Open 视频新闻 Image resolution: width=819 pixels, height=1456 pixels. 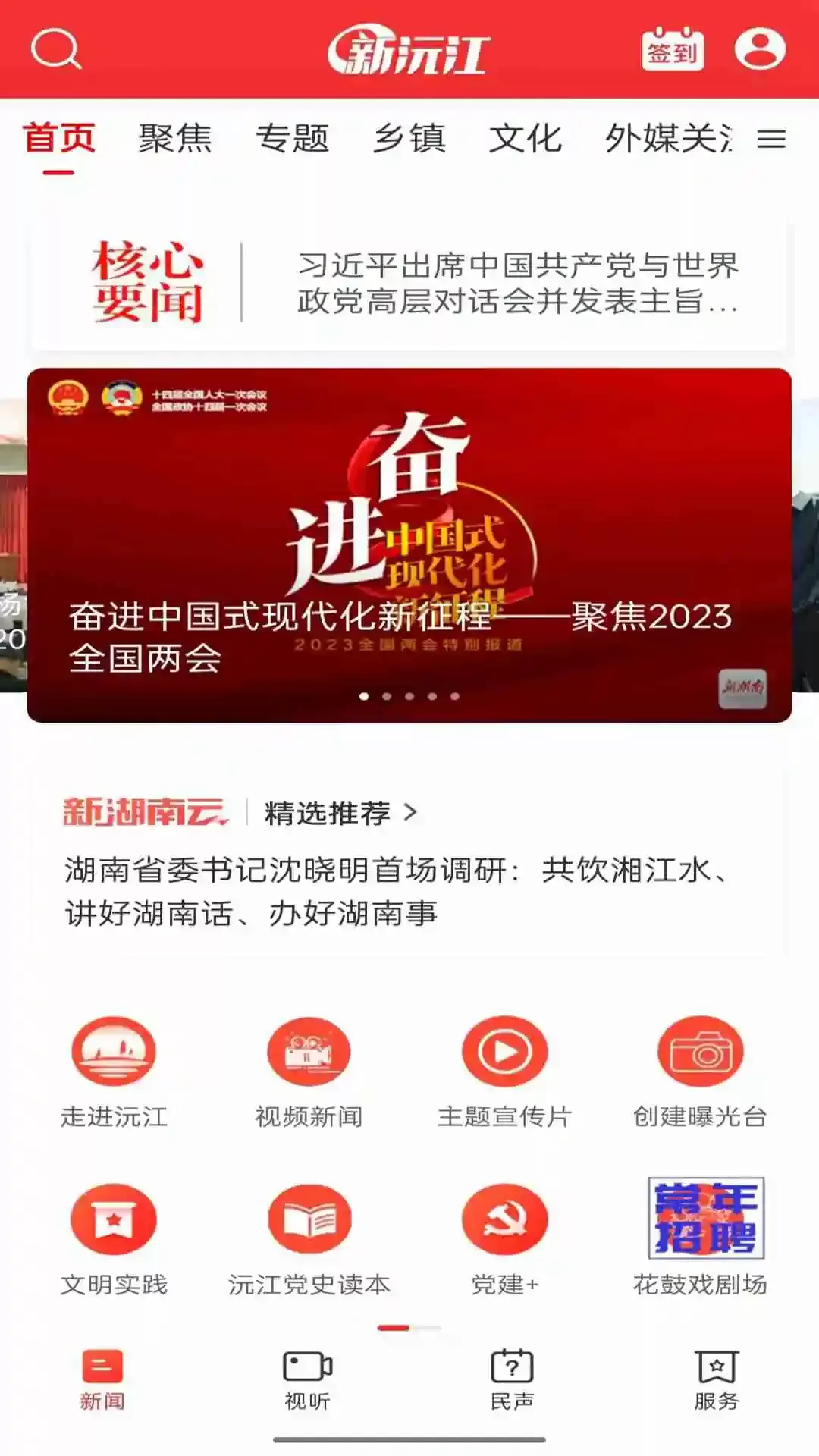point(309,1071)
